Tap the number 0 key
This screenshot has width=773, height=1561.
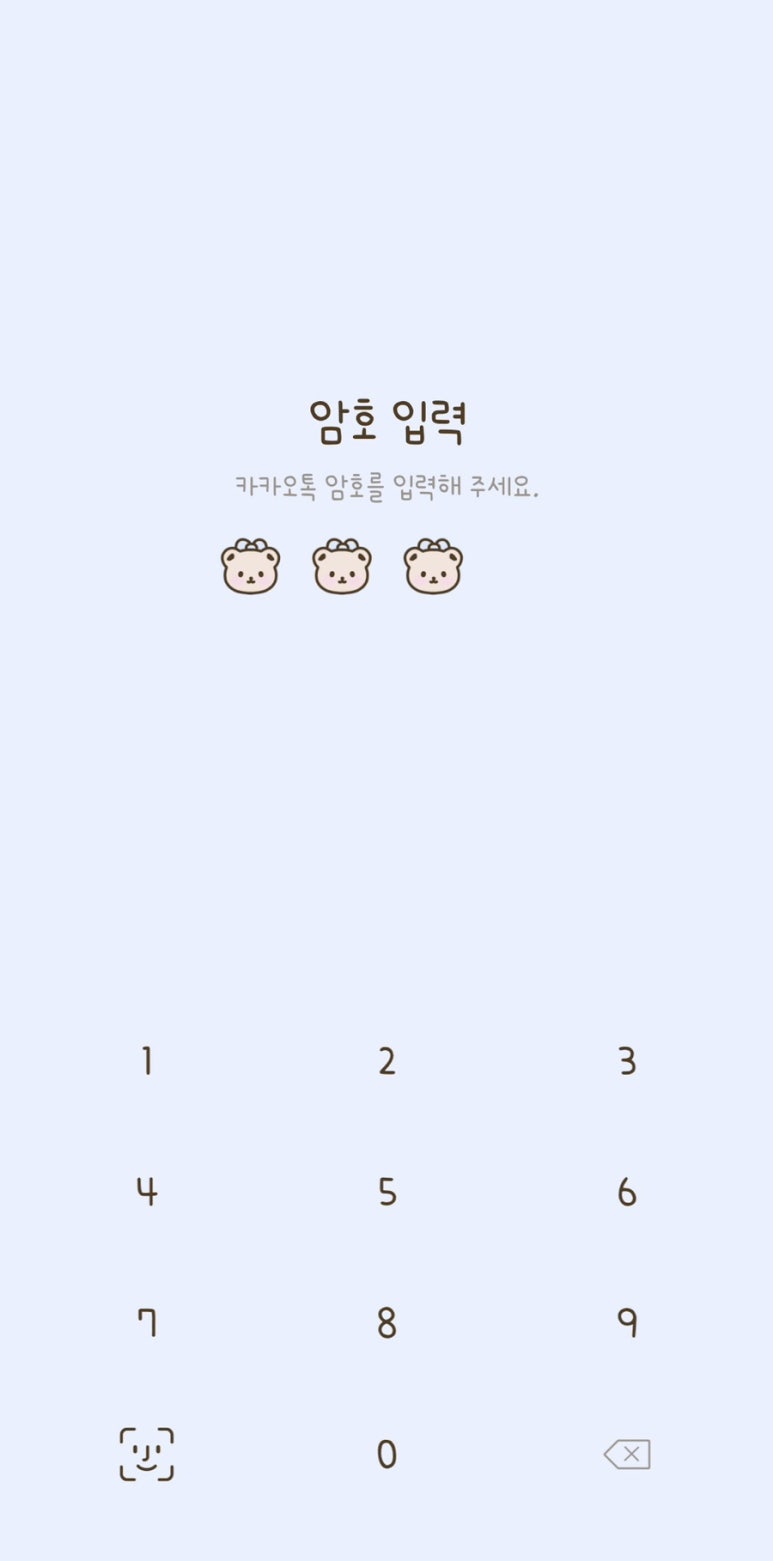click(387, 1454)
